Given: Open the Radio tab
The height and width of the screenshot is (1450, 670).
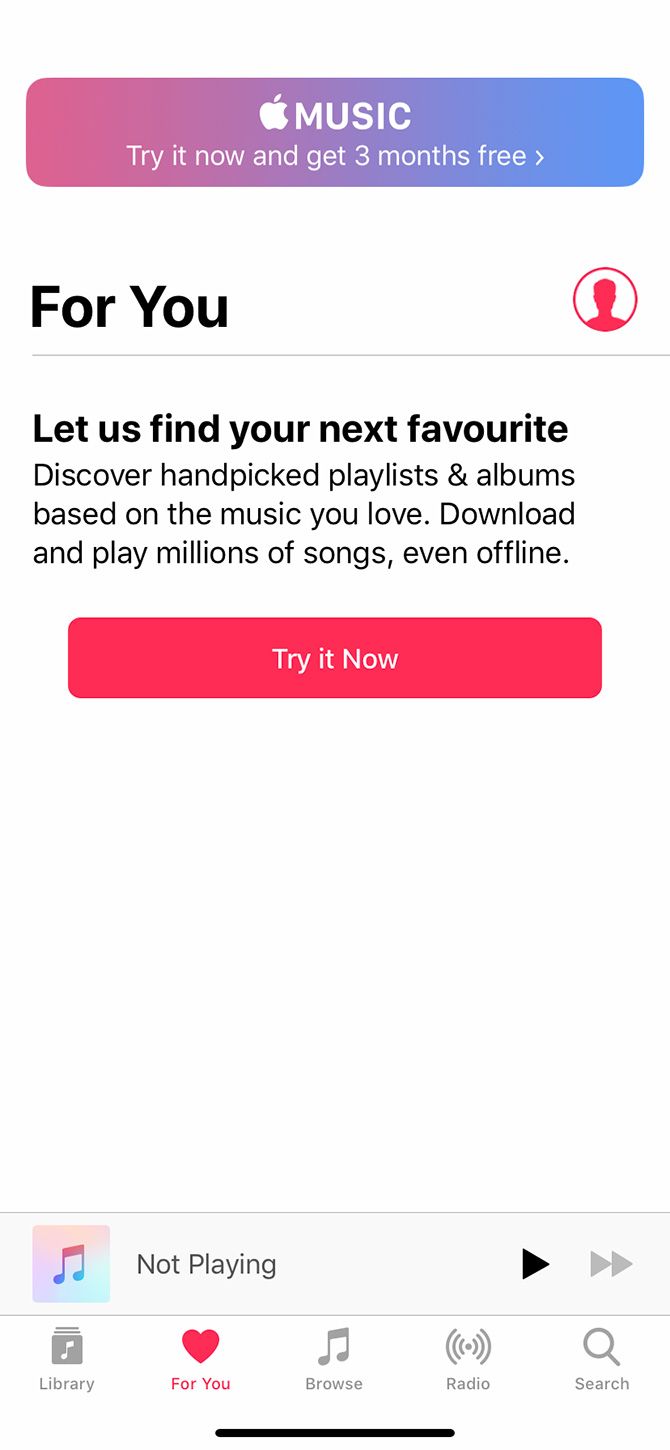Looking at the screenshot, I should (x=468, y=1359).
